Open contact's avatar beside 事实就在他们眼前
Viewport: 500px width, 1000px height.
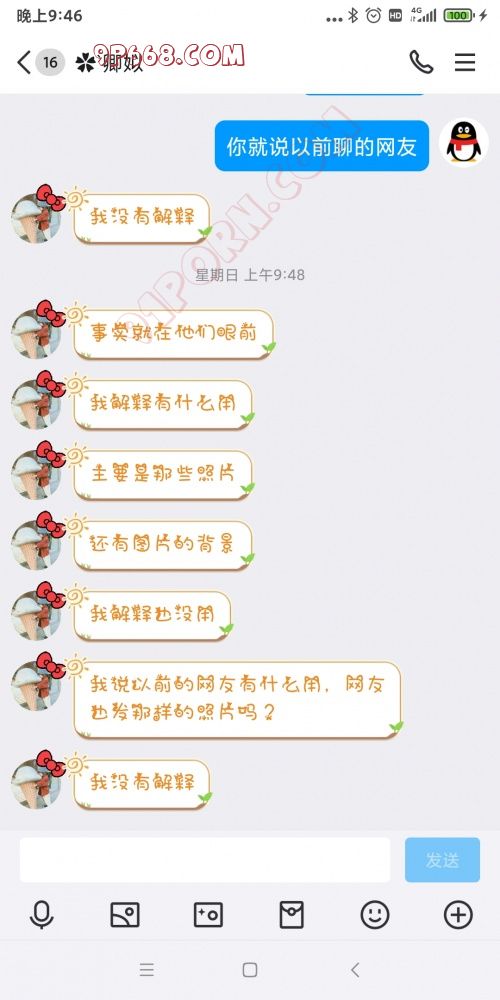[37, 334]
